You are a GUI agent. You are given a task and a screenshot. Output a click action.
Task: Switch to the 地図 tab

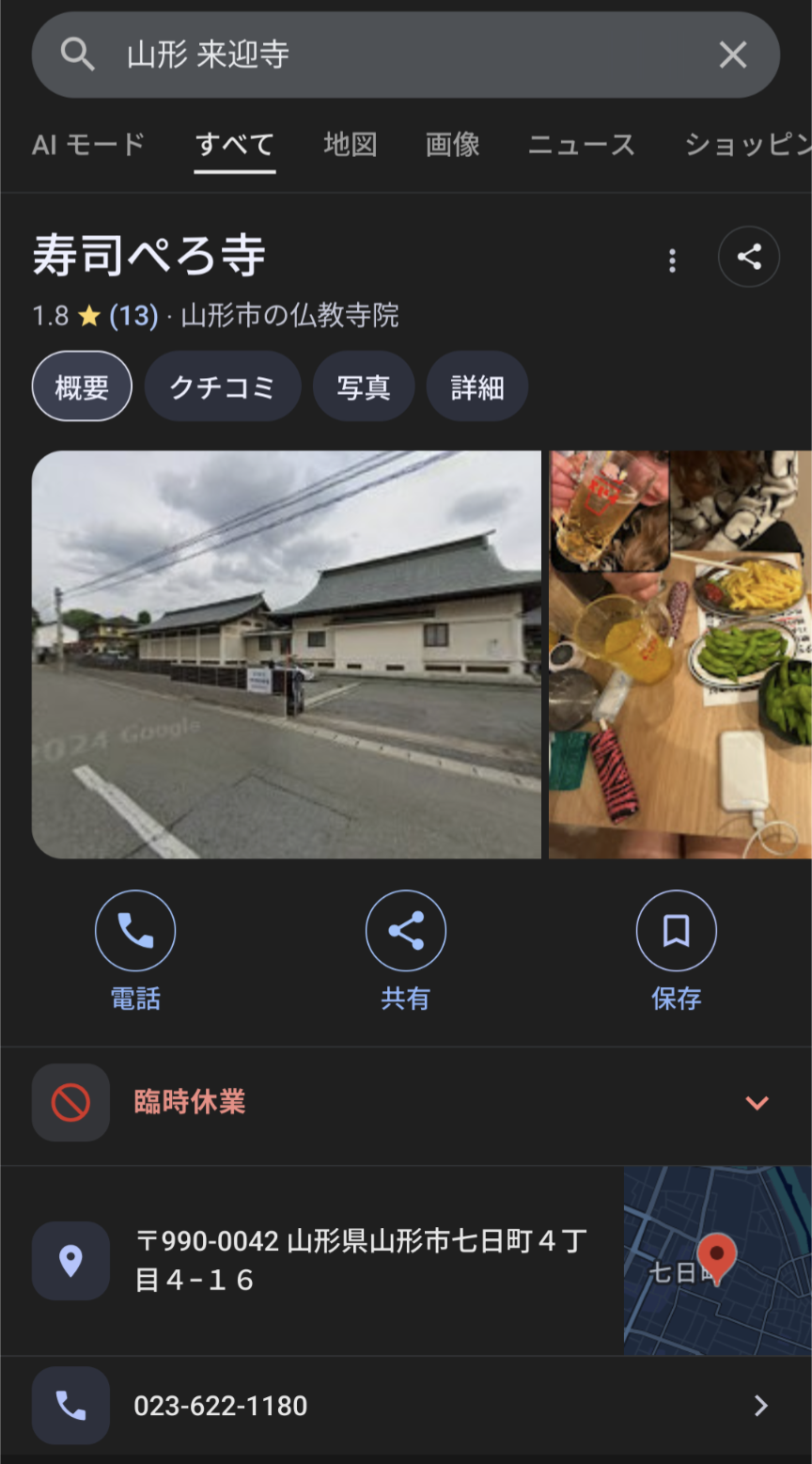click(351, 146)
